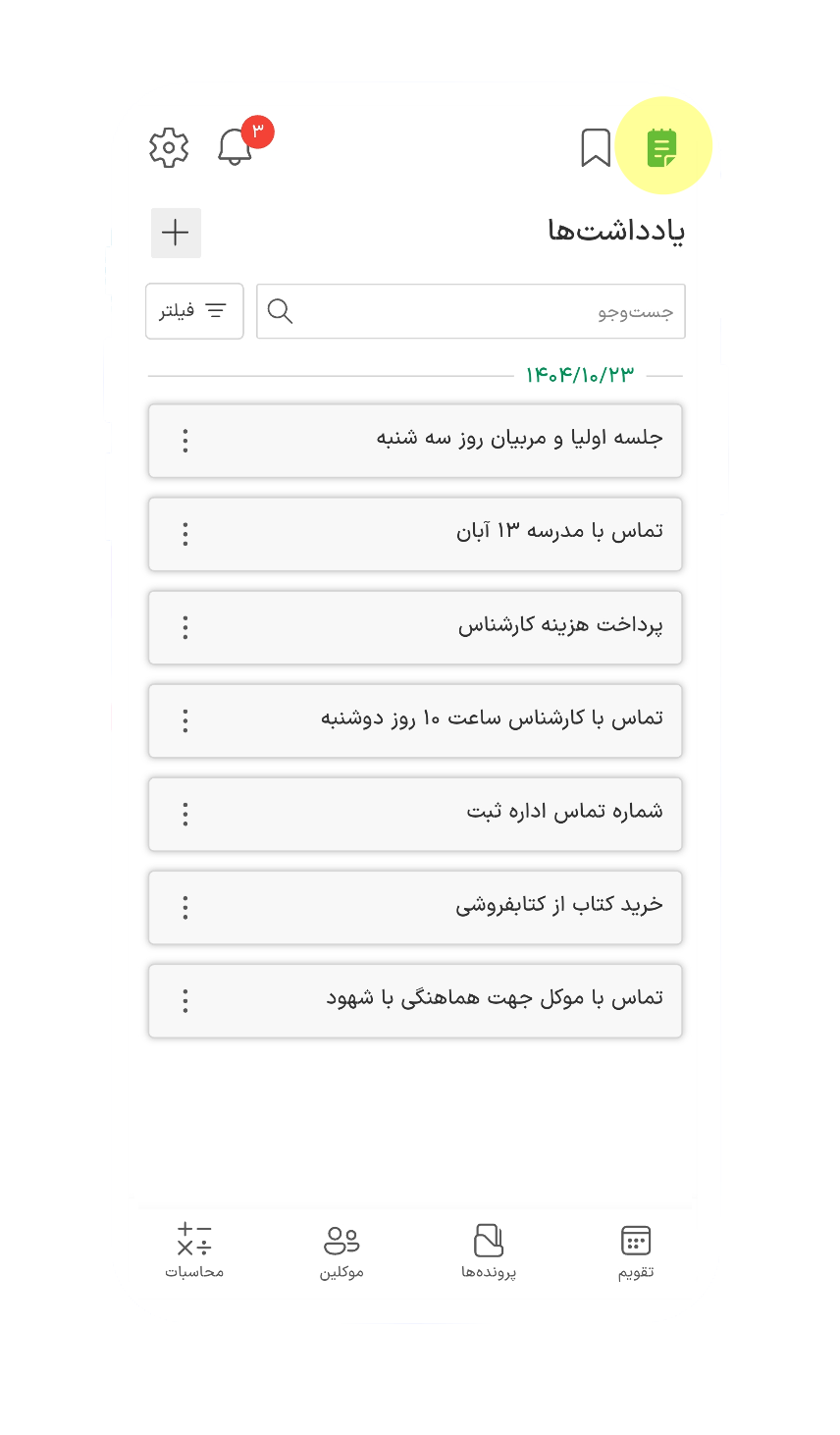Screen dimensions: 840x1435
Task: Open options for تماس با کارشناس ساعت ۱۰
Action: click(x=185, y=720)
